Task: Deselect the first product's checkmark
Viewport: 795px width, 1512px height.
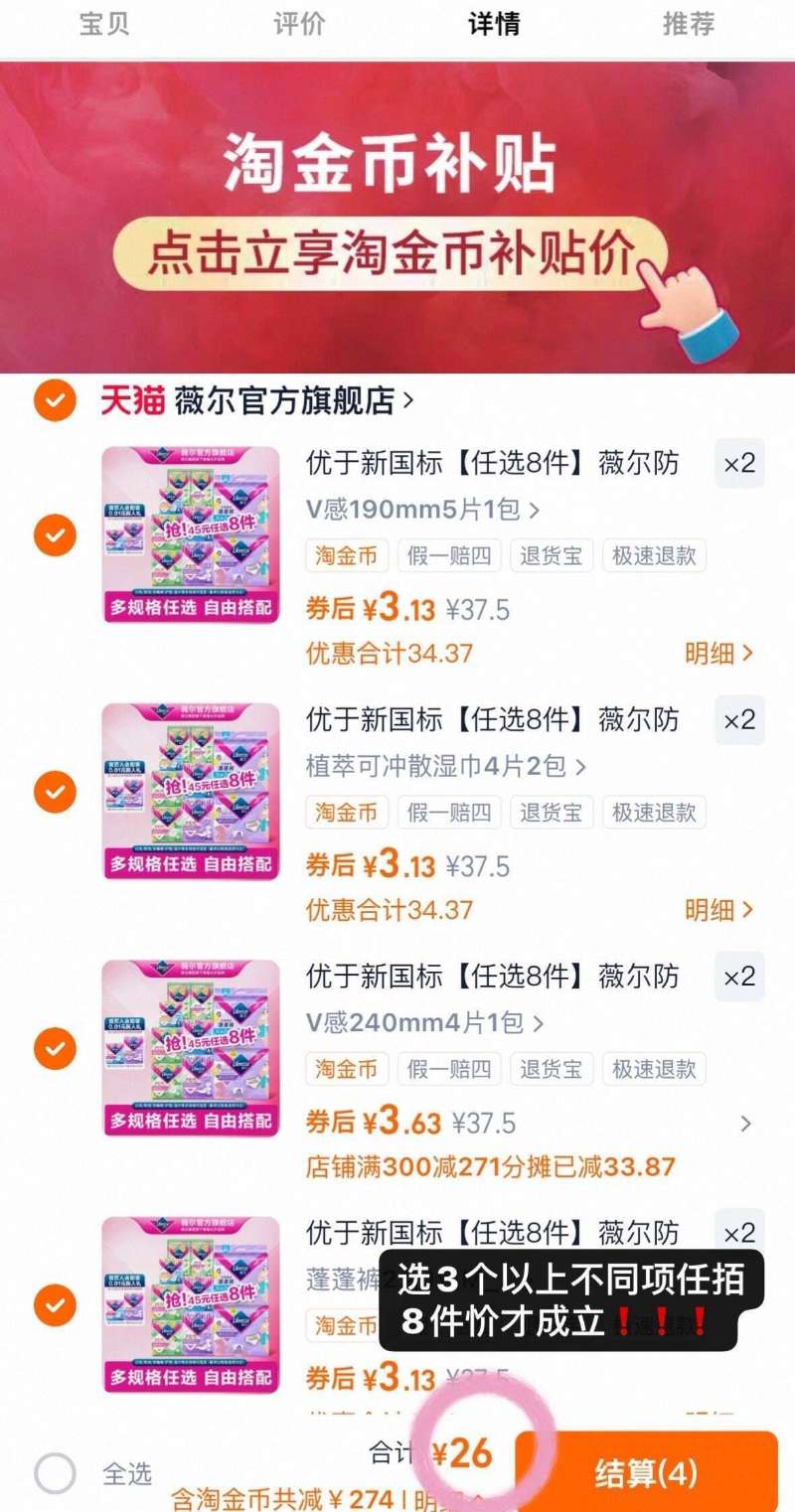Action: click(x=55, y=534)
